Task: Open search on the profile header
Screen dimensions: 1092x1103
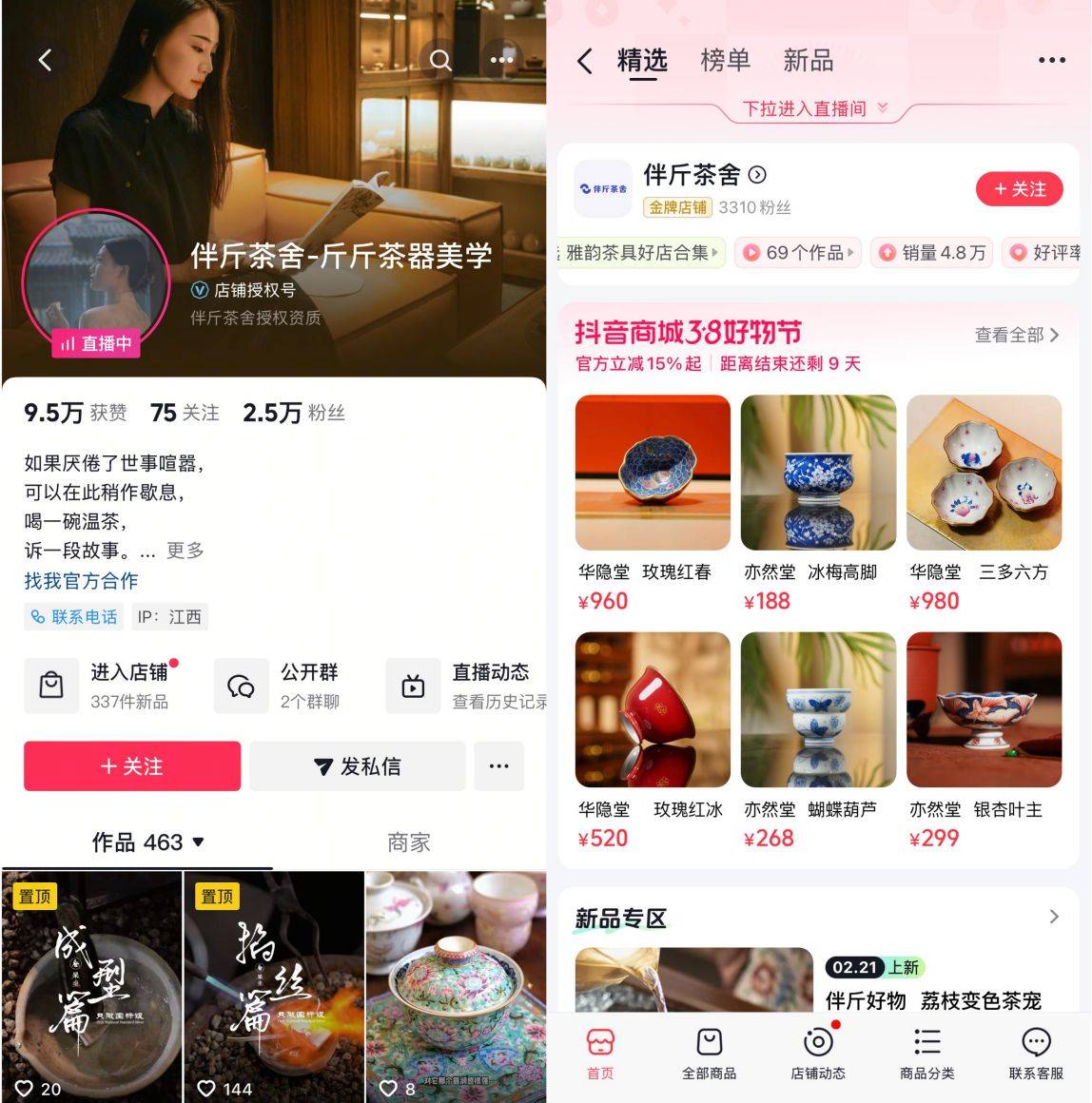Action: point(440,60)
